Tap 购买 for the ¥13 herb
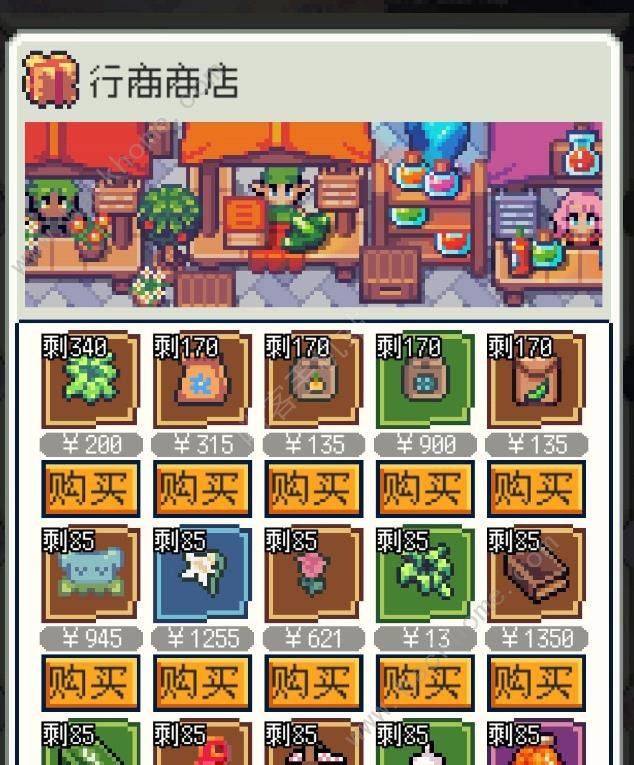The height and width of the screenshot is (765, 634). [423, 682]
